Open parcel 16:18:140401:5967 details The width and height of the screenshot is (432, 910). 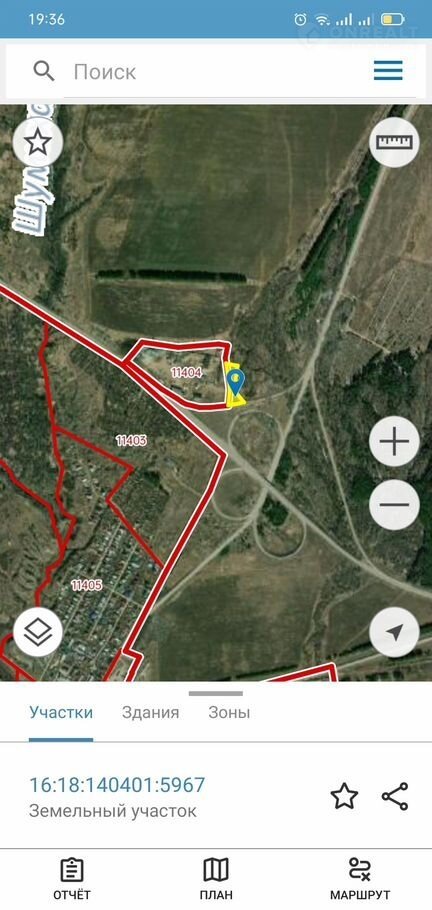click(x=117, y=785)
